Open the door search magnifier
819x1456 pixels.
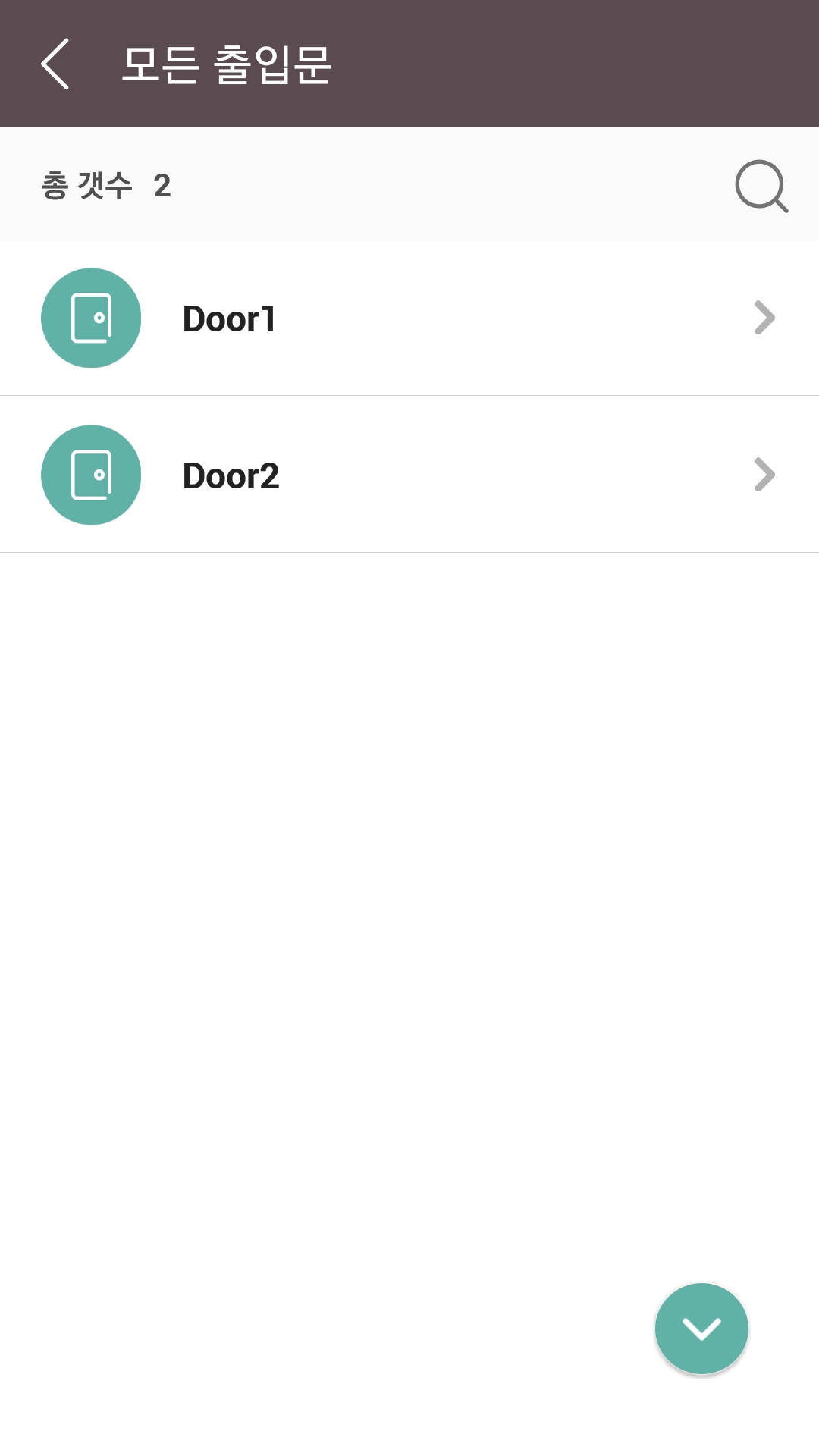click(761, 186)
